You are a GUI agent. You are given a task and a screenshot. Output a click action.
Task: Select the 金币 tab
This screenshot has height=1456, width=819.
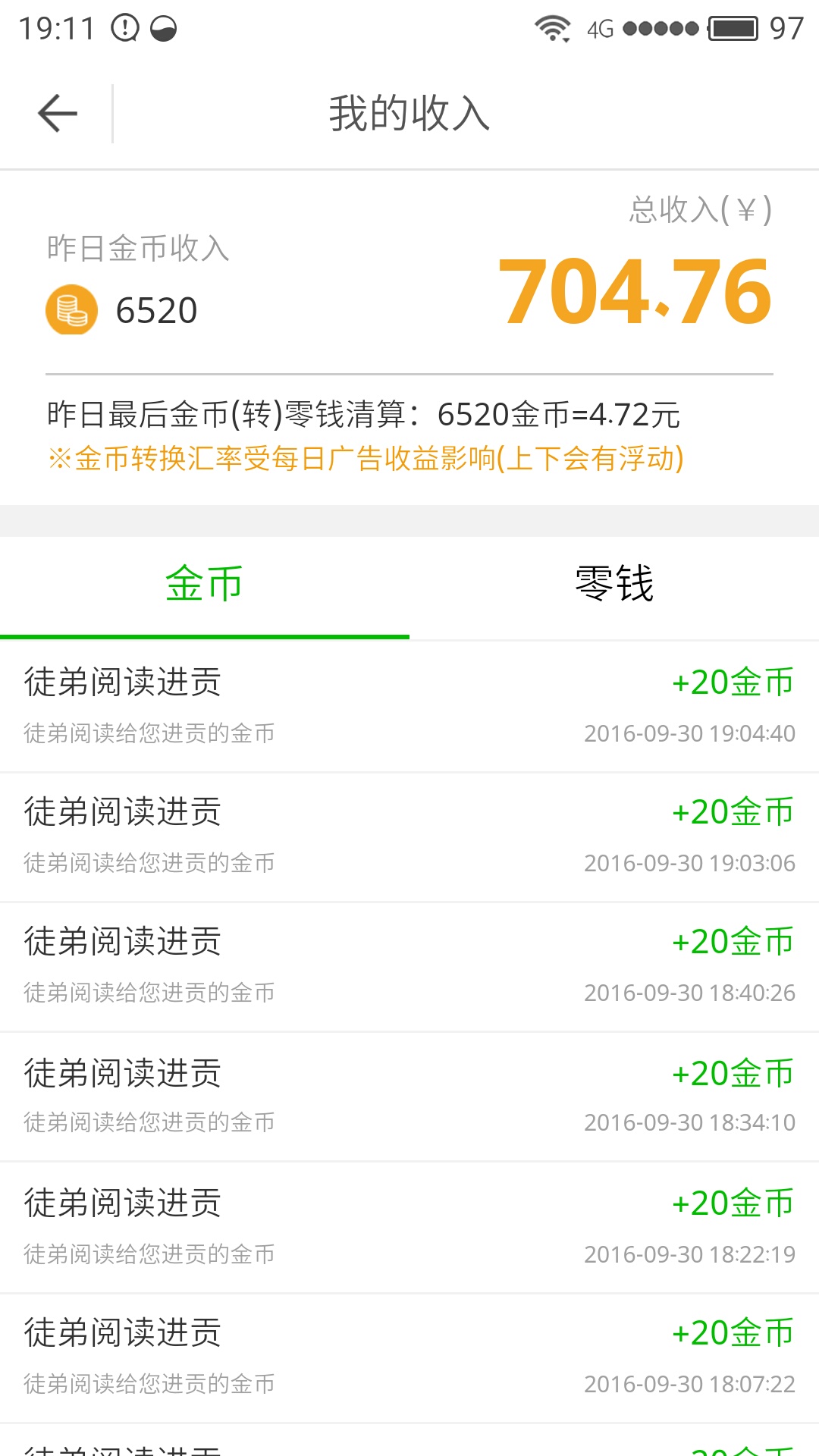click(204, 585)
